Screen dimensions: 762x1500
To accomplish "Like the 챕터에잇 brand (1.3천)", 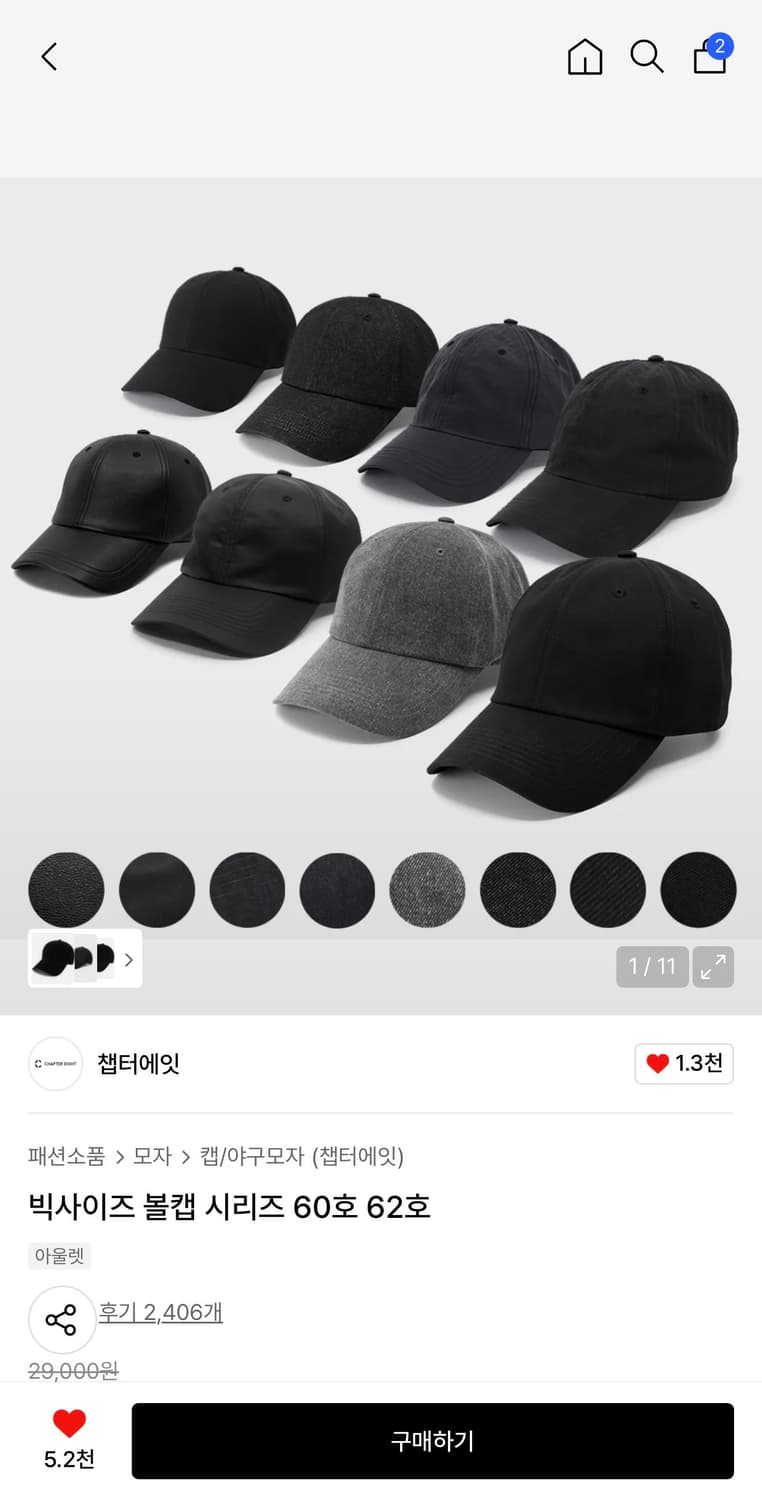I will click(x=684, y=1064).
